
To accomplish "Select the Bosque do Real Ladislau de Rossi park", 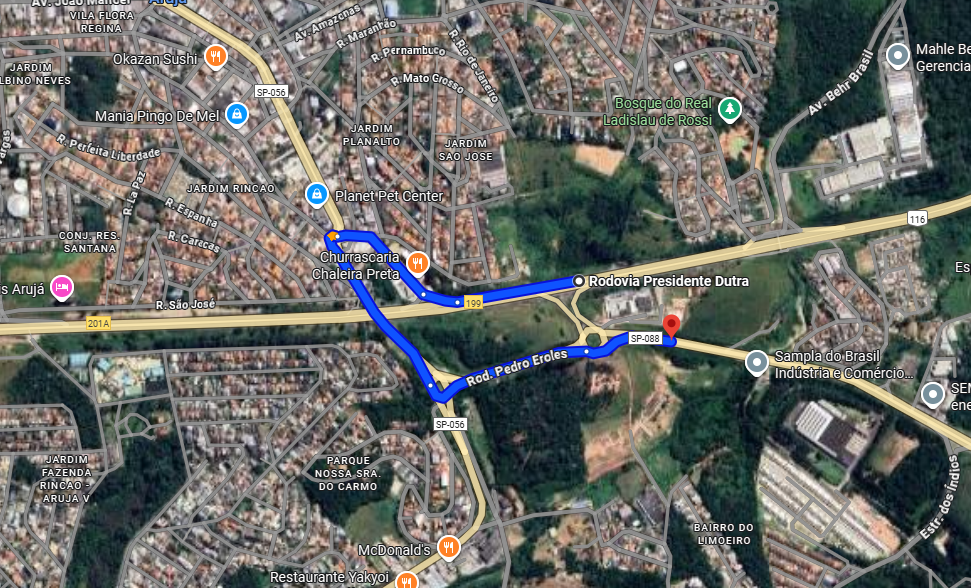I will click(x=730, y=108).
